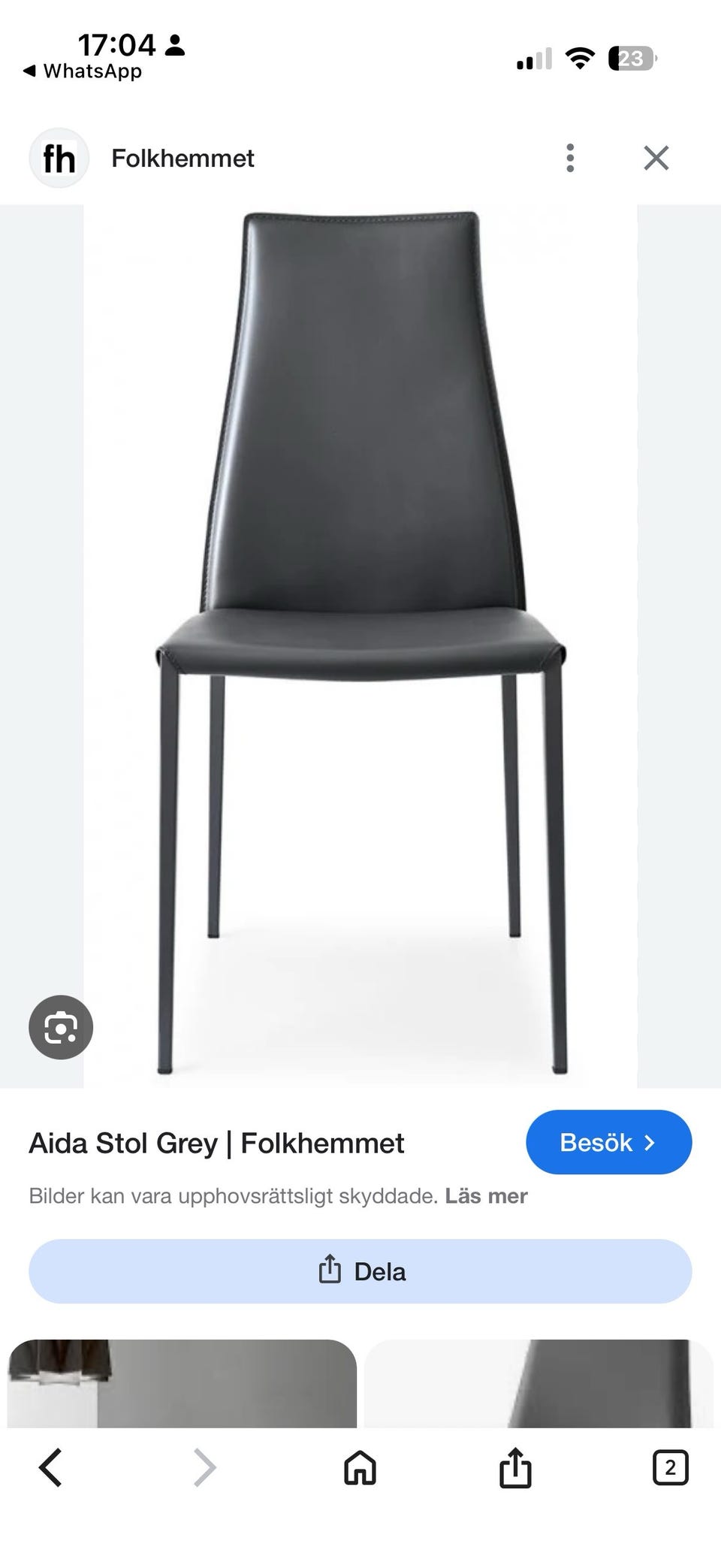The width and height of the screenshot is (721, 1568).
Task: Open the Läs mer copyright link
Action: tap(486, 1195)
